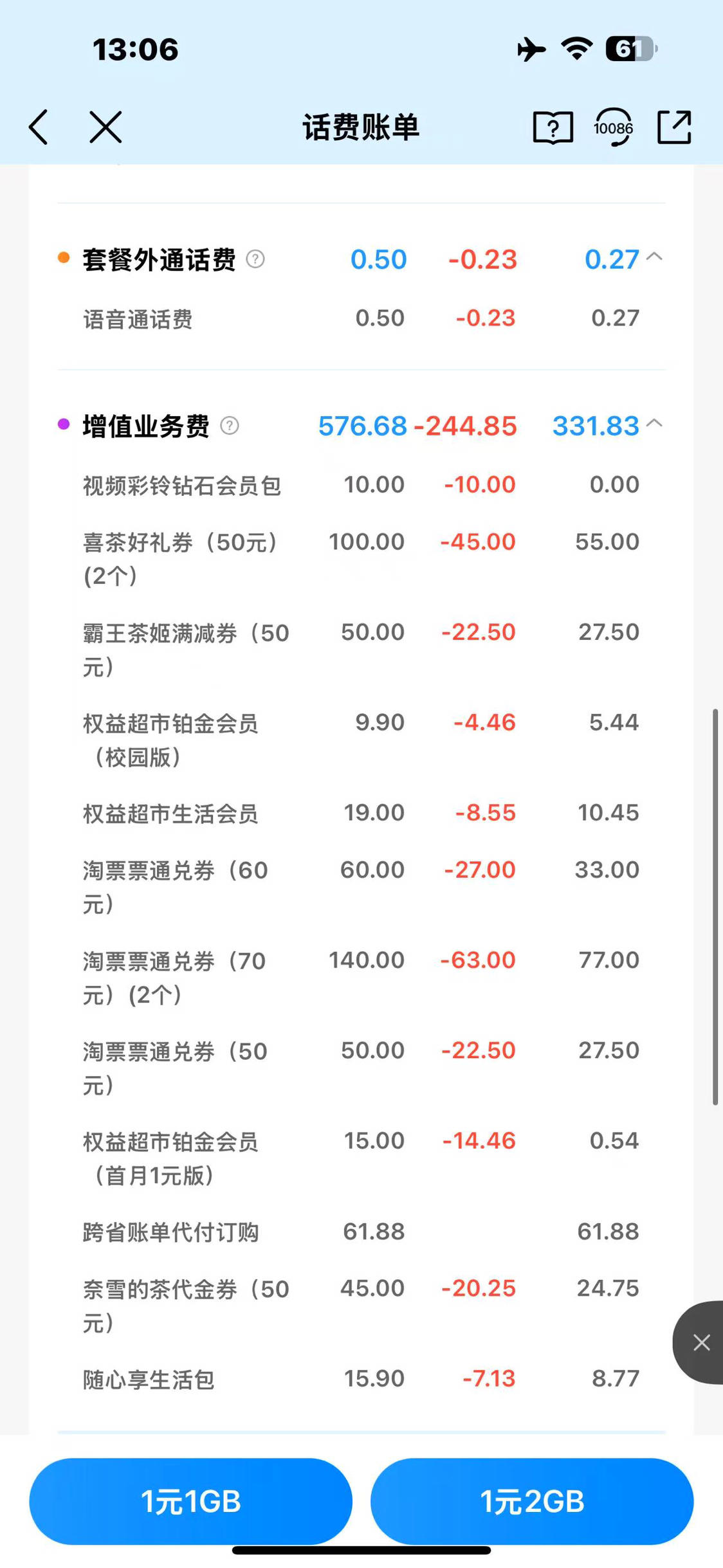Screen dimensions: 723x1568
Task: Share the bill via the export icon
Action: point(674,127)
